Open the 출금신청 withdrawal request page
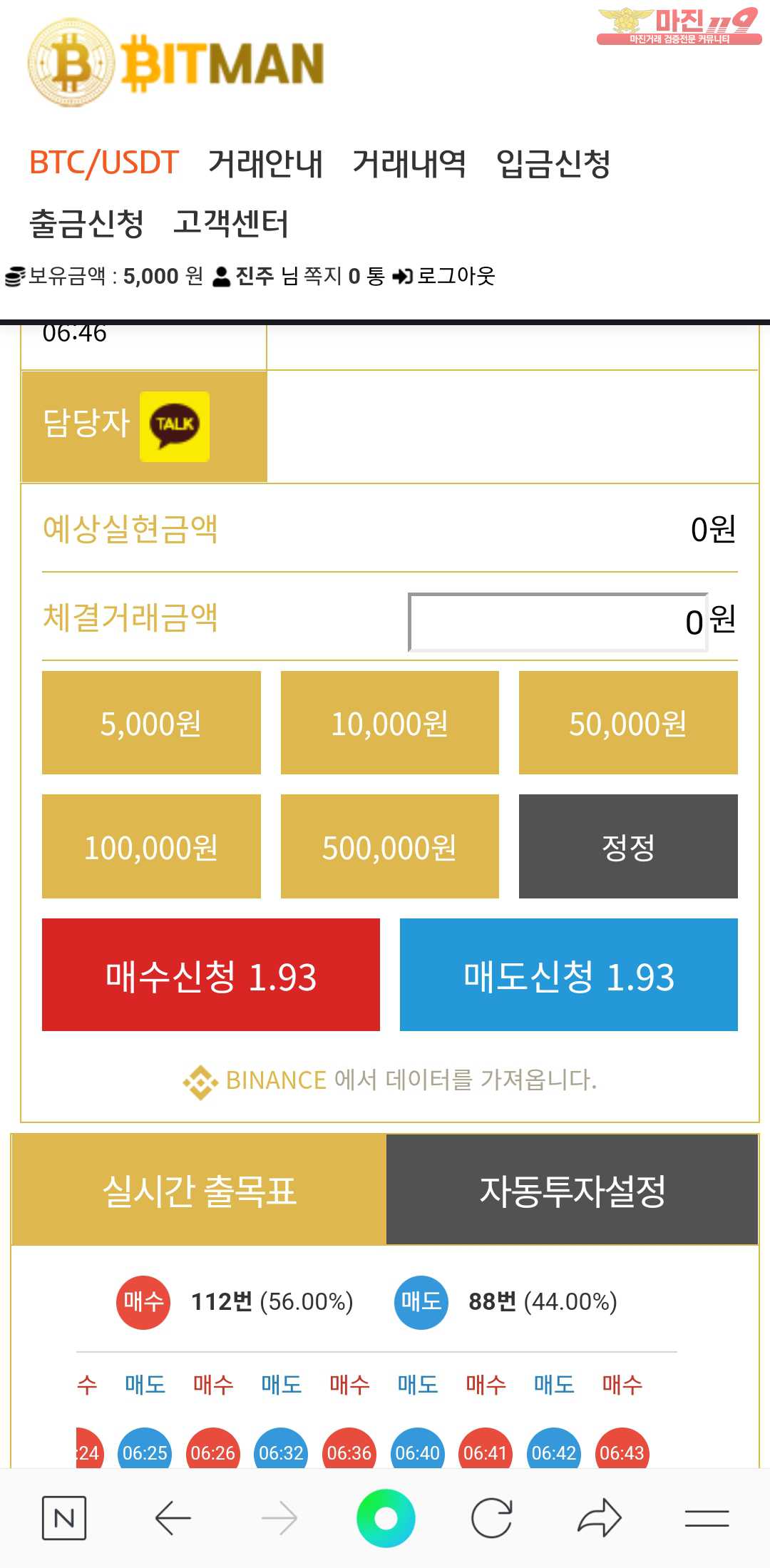770x1568 pixels. coord(87,223)
